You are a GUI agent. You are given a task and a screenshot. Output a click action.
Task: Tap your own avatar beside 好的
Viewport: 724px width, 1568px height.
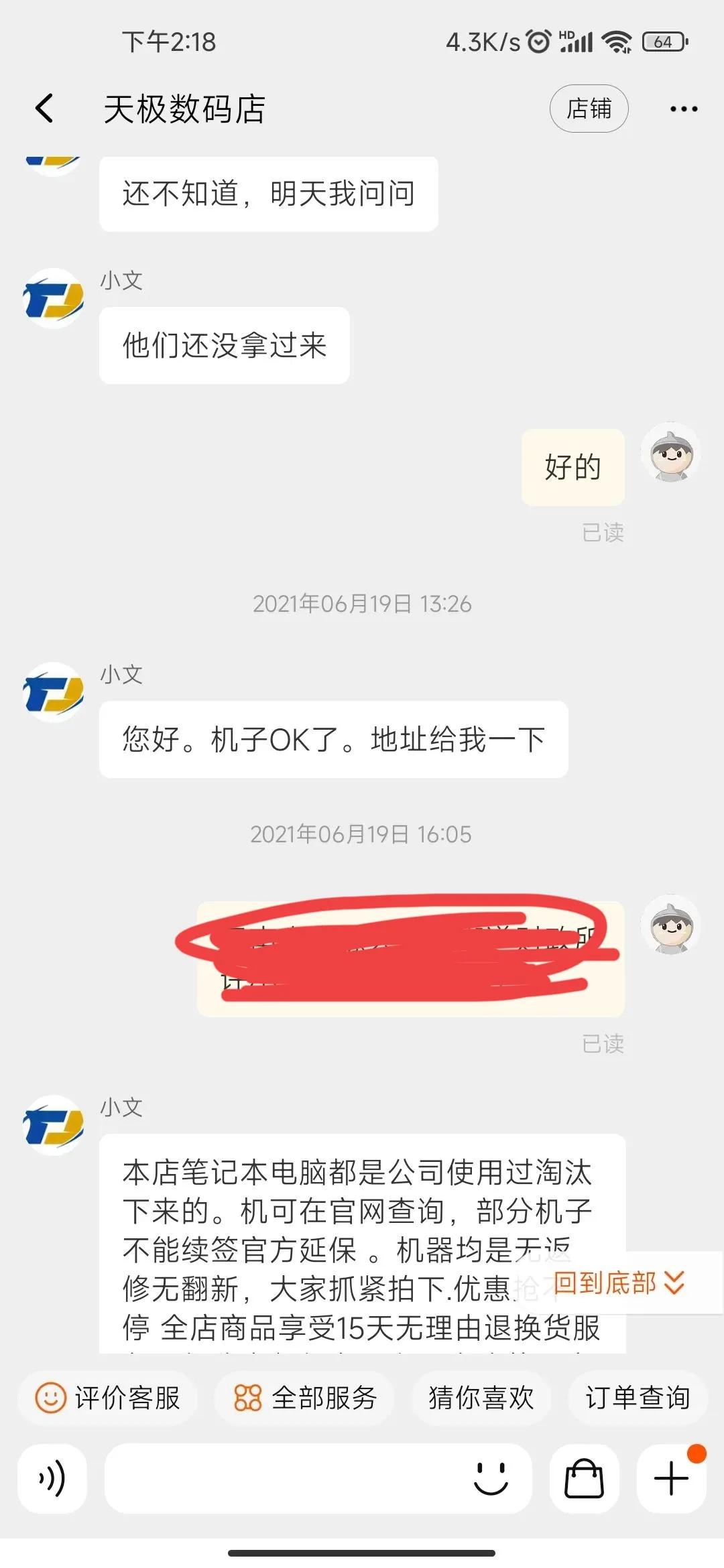671,453
